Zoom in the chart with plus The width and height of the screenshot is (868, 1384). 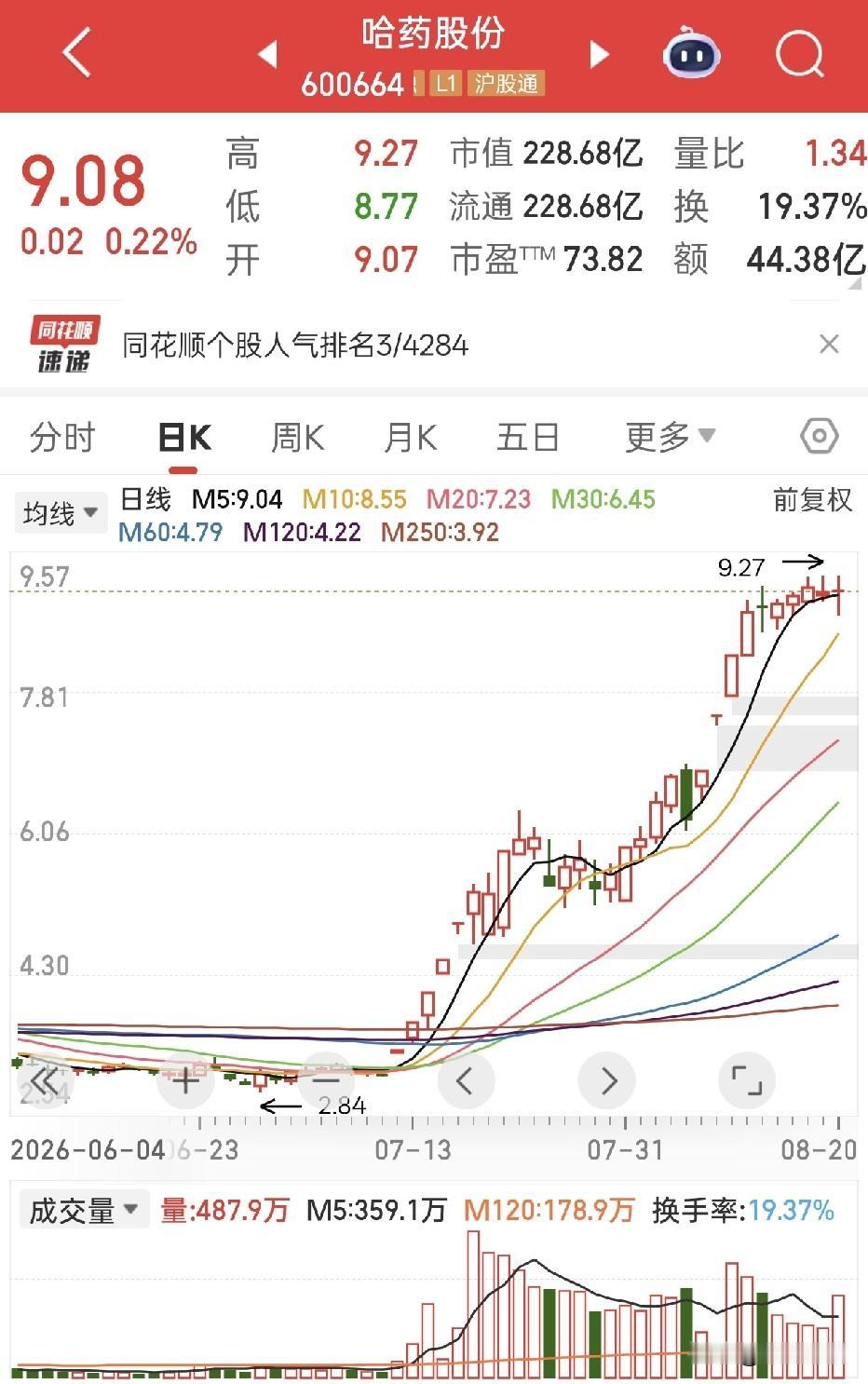coord(185,1080)
